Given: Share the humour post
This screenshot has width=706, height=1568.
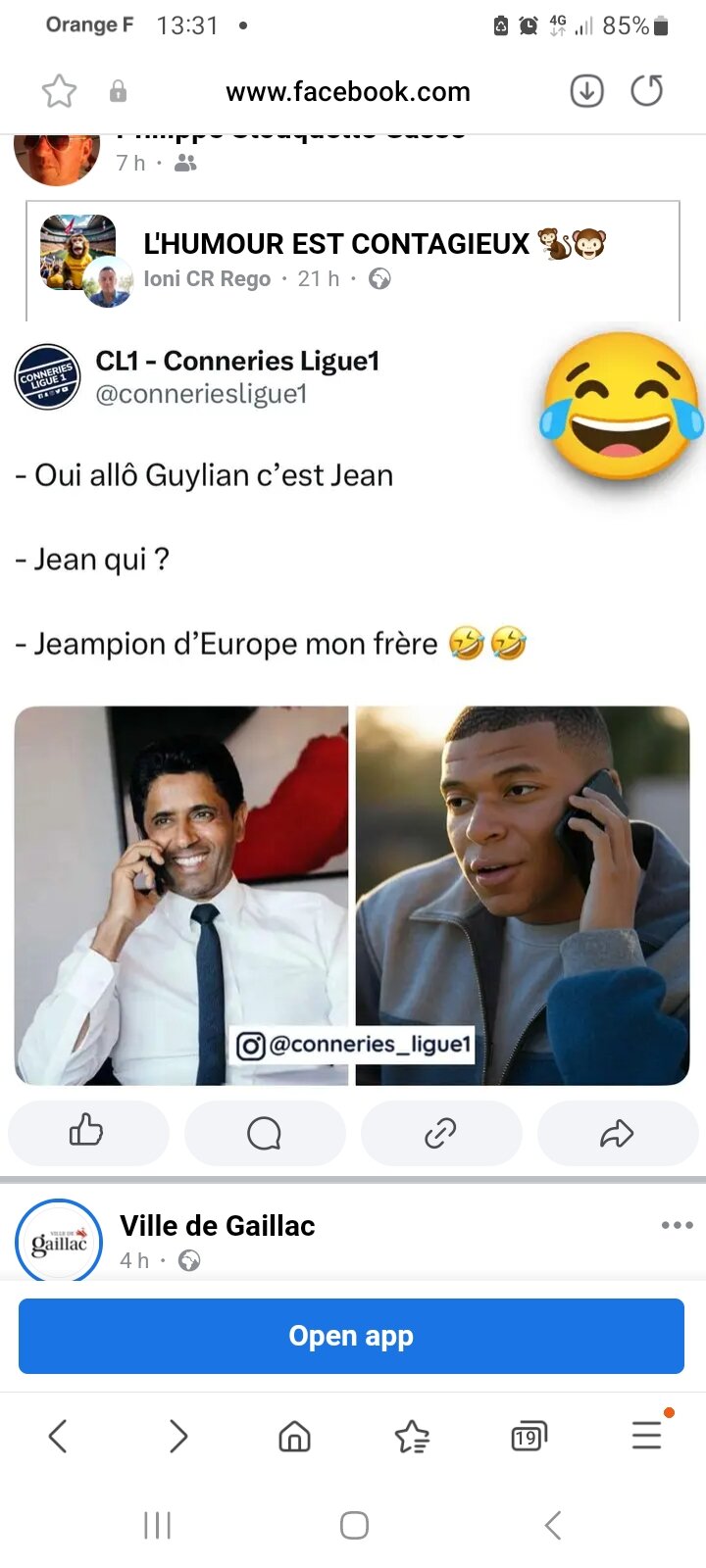Looking at the screenshot, I should [617, 1133].
